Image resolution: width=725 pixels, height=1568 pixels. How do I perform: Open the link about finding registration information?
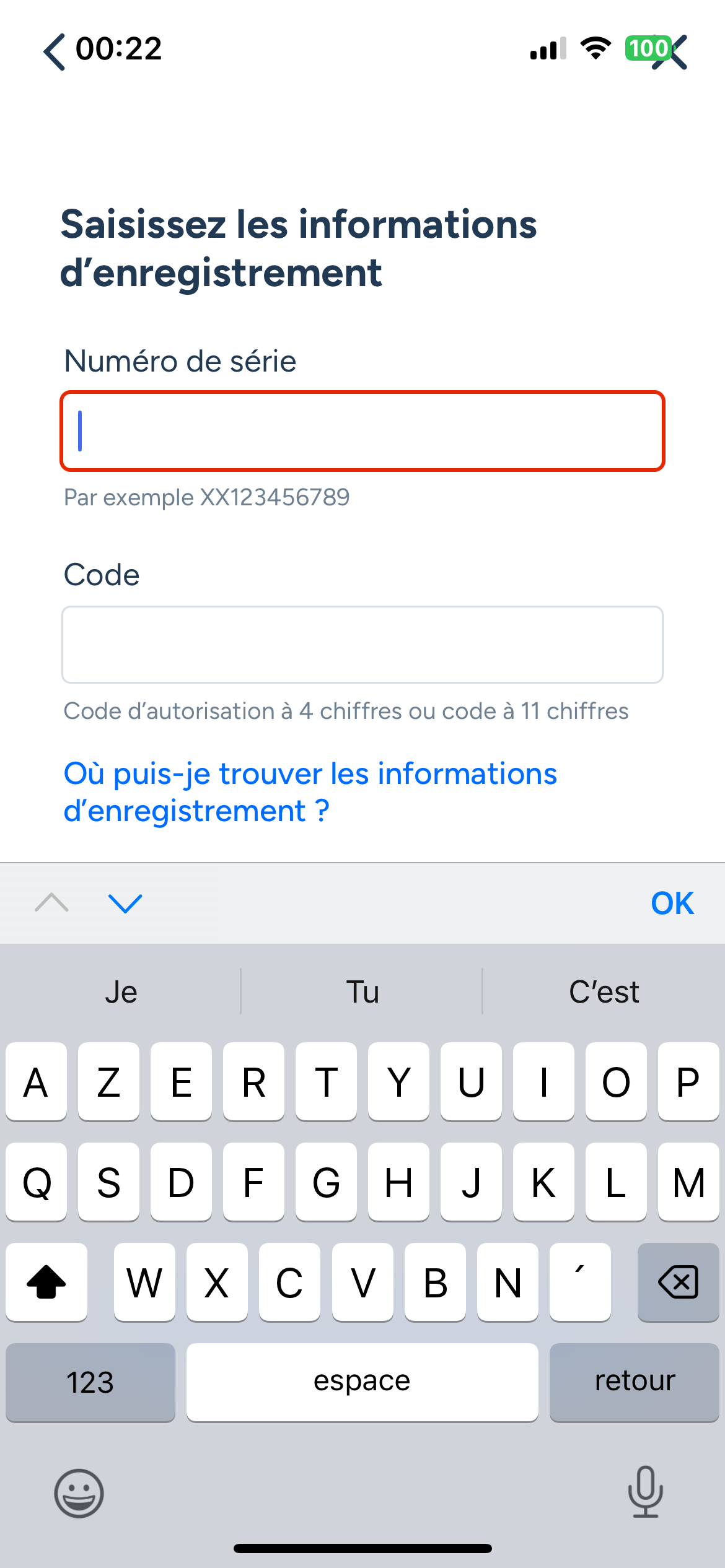tap(310, 792)
